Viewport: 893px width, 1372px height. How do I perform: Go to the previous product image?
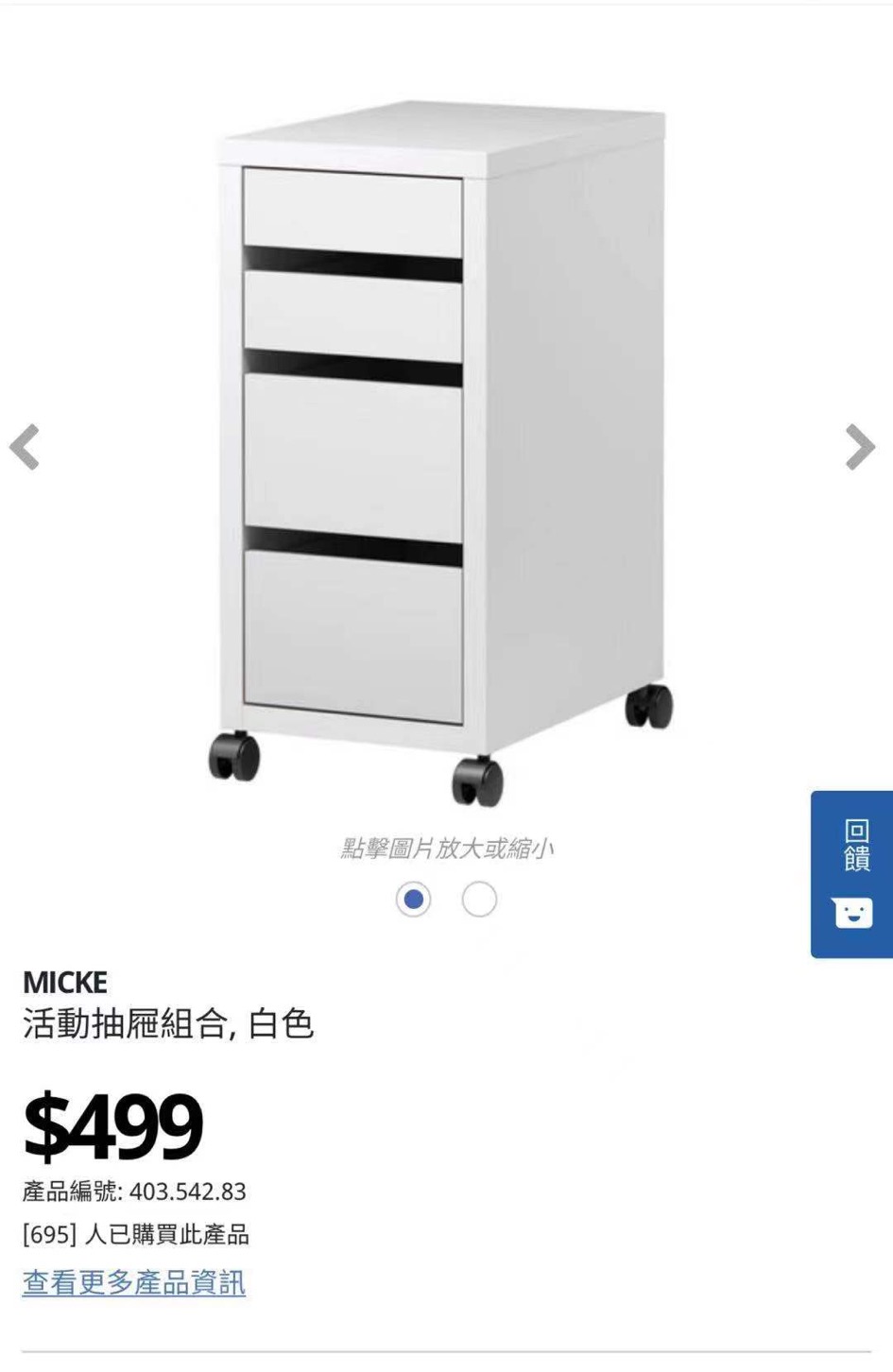pyautogui.click(x=25, y=447)
